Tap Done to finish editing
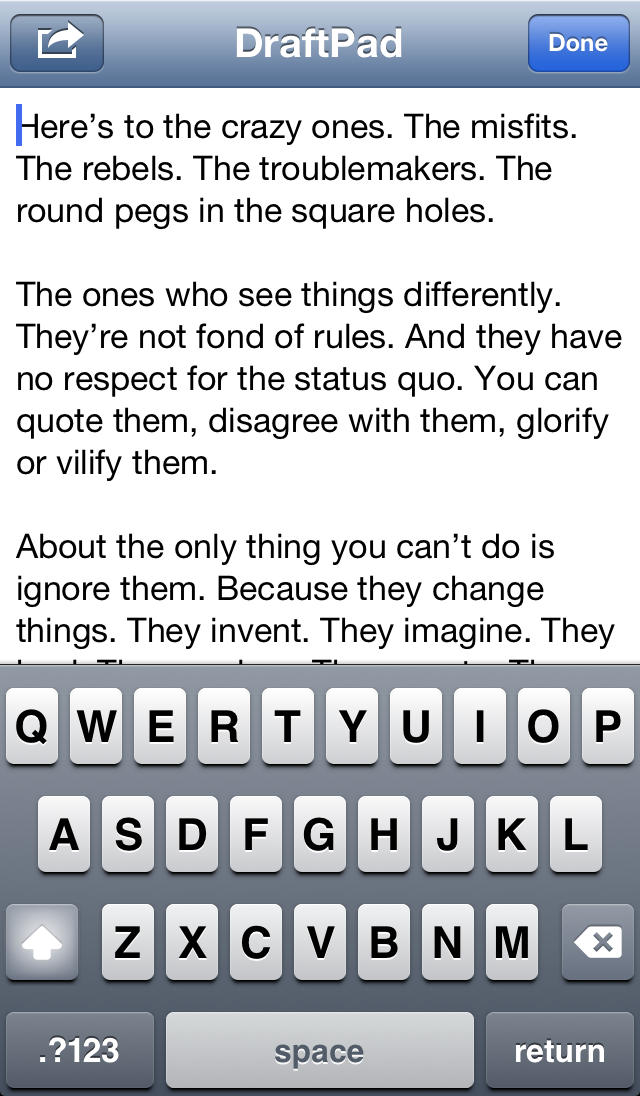Screen dimensions: 640x1096 579,43
